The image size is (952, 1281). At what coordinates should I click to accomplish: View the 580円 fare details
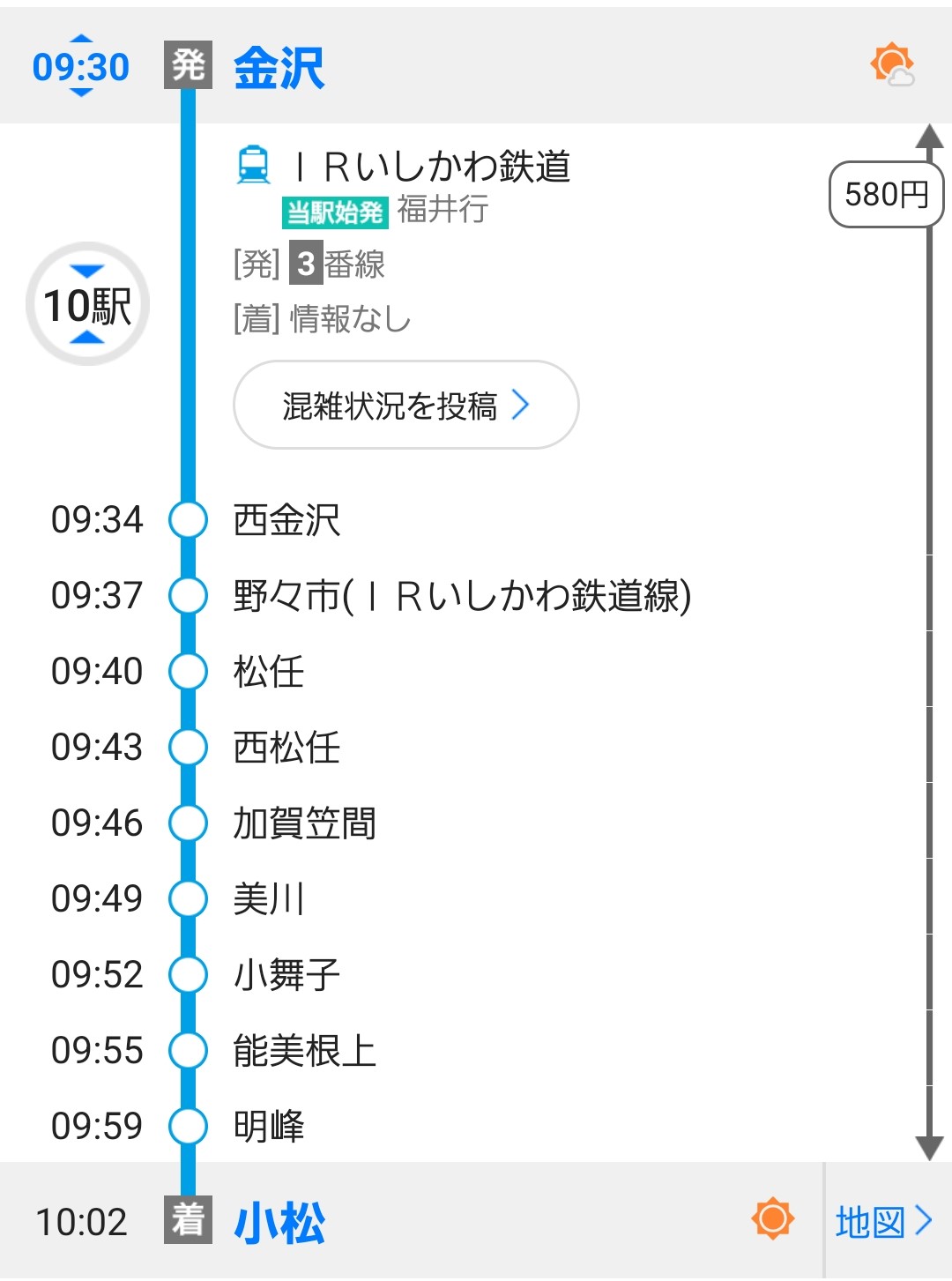click(x=885, y=195)
